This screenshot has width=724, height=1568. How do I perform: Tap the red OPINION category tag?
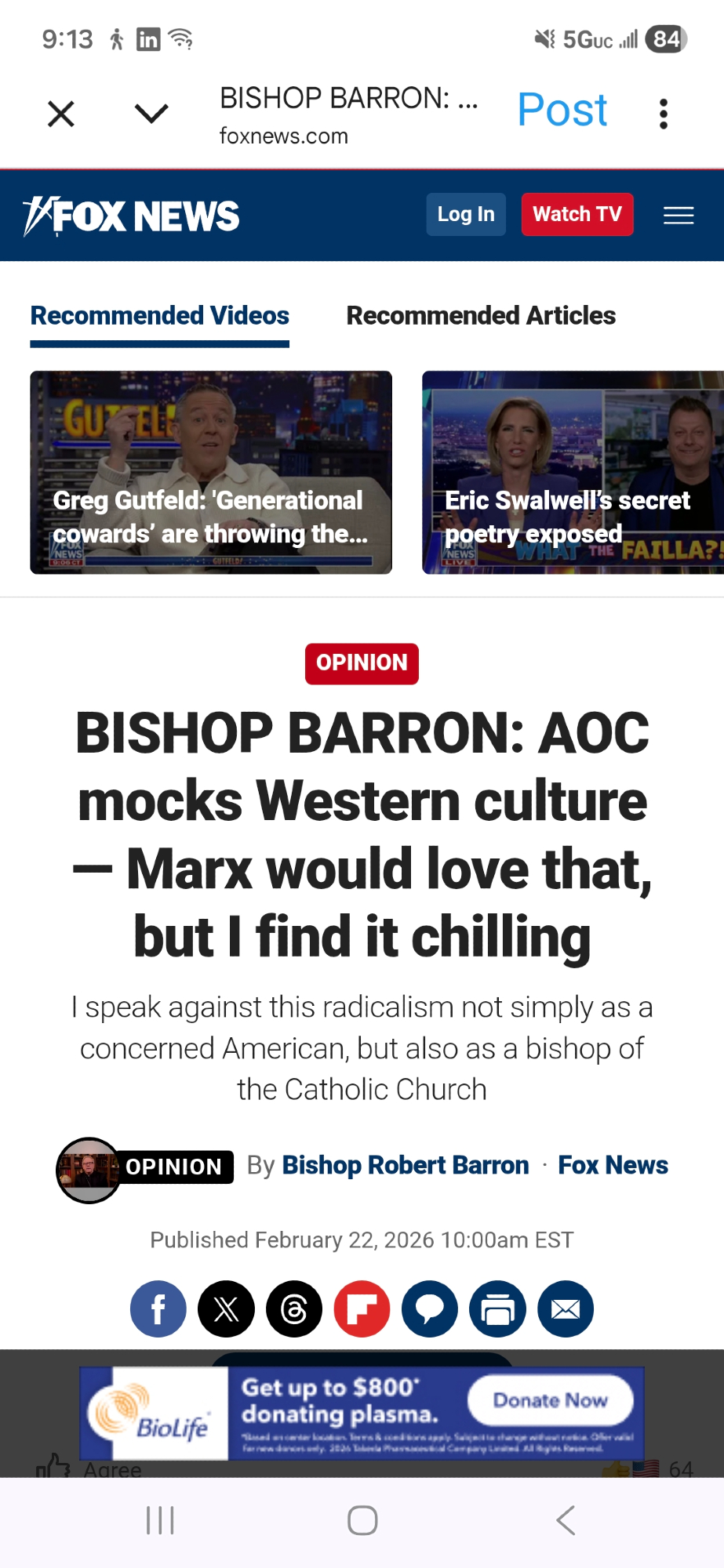coord(362,663)
